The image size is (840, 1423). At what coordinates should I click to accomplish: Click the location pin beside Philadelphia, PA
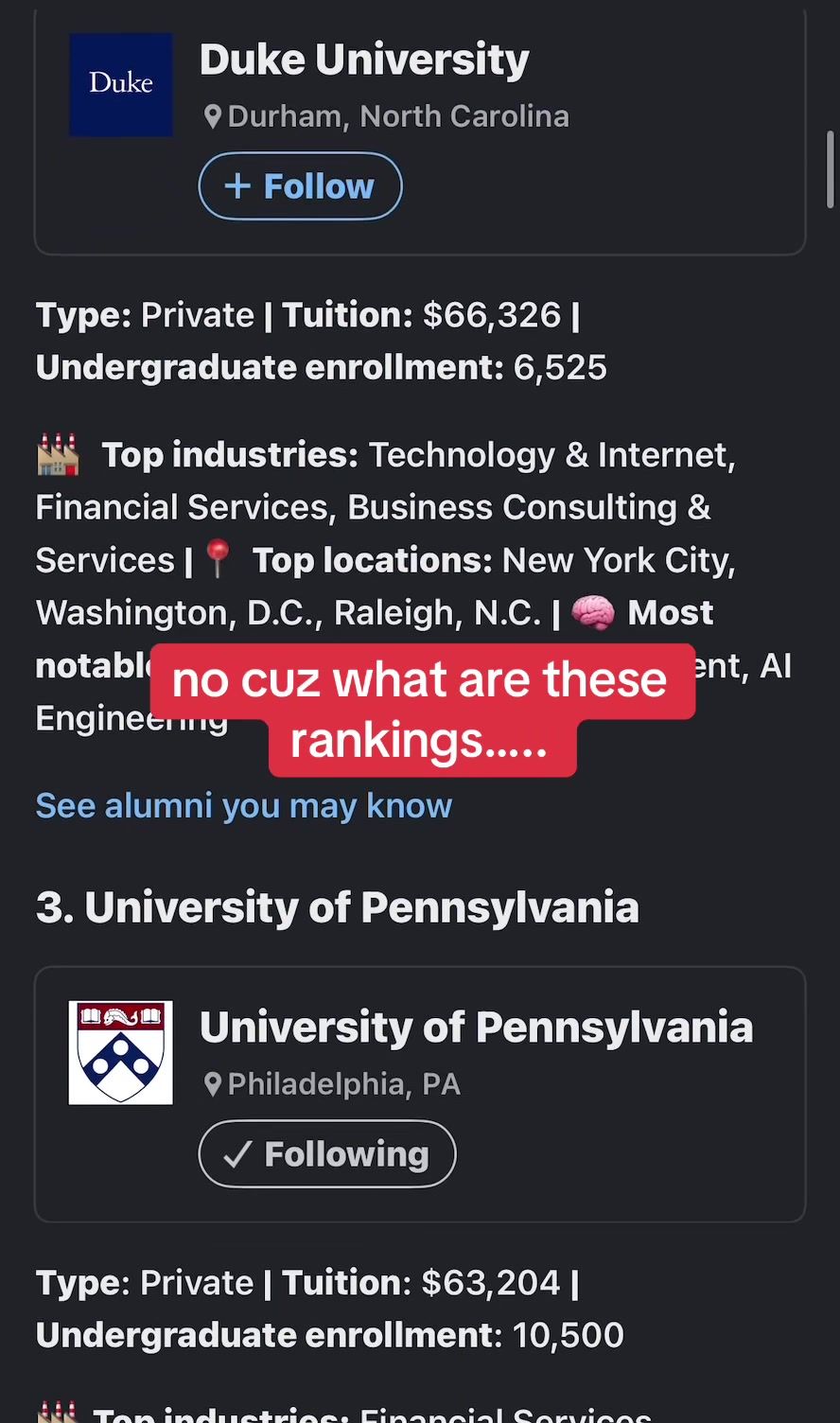click(x=213, y=1083)
